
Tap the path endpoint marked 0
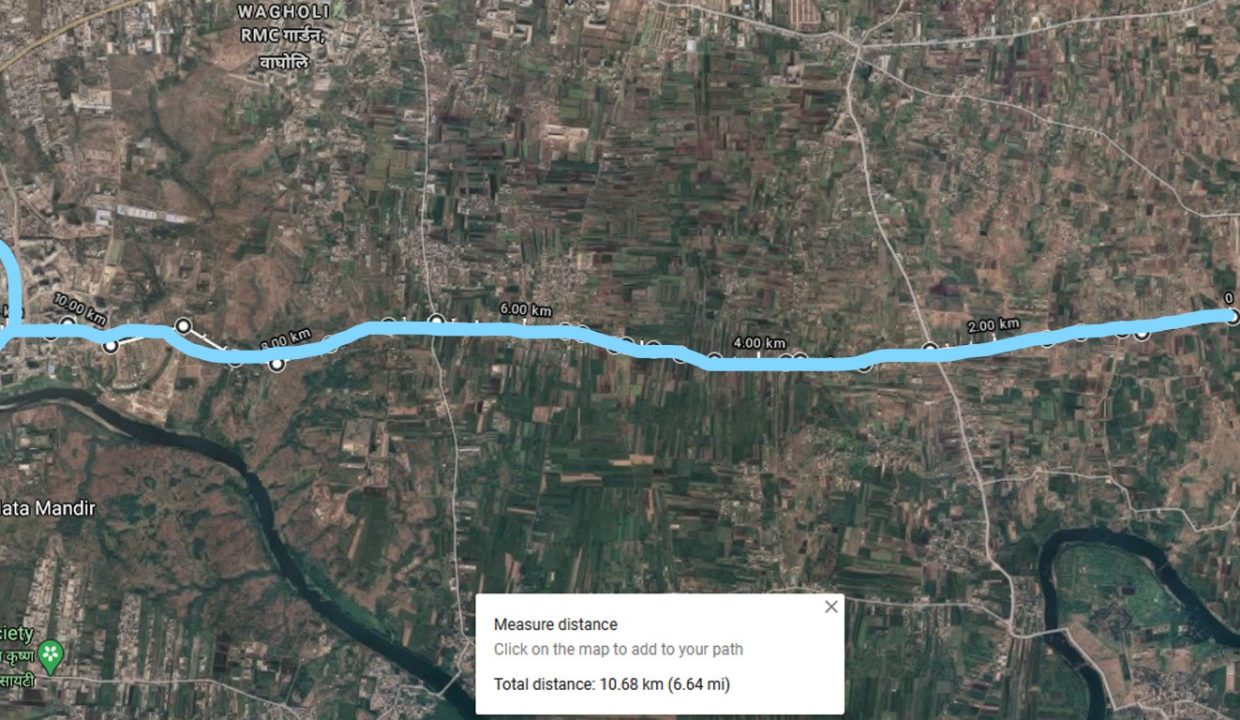pyautogui.click(x=1232, y=316)
